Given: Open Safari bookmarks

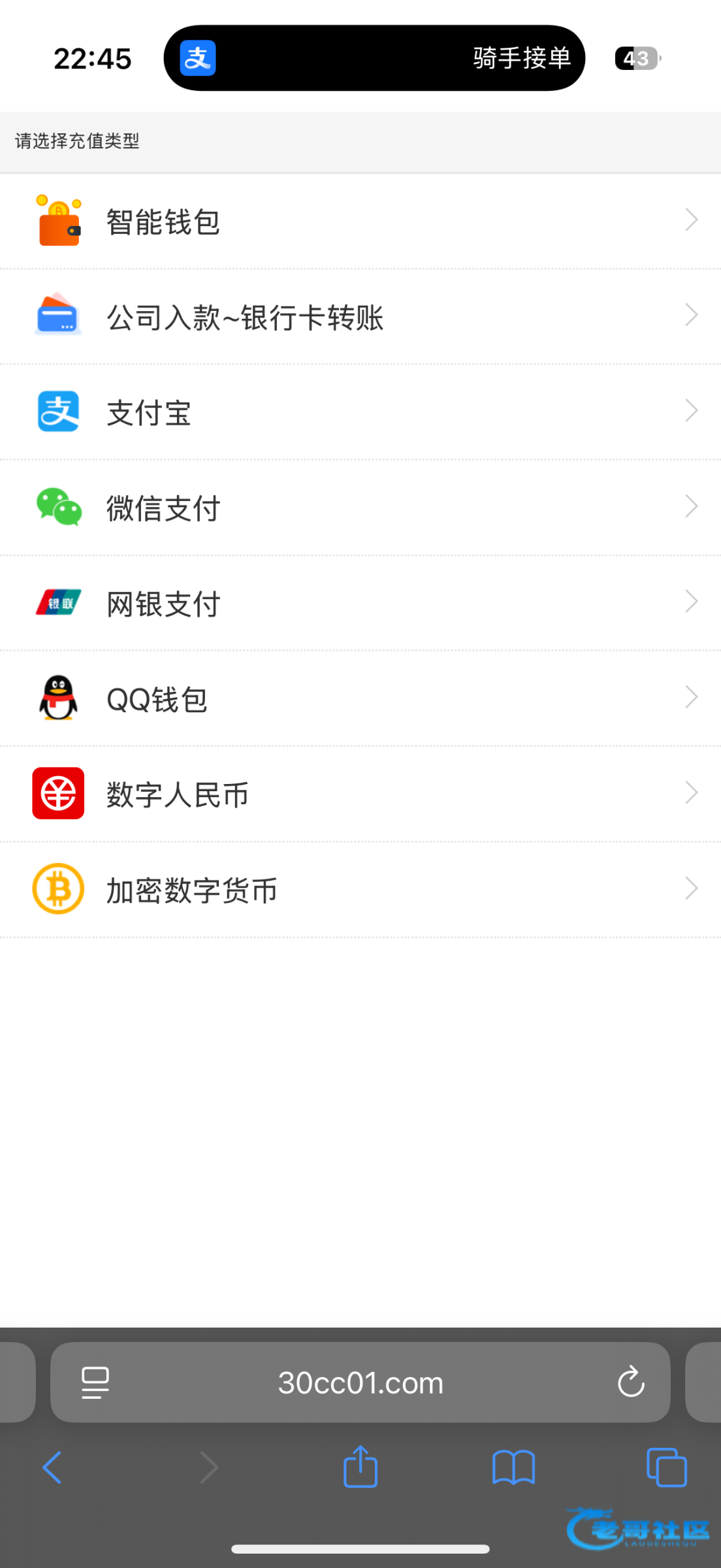Looking at the screenshot, I should pos(513,1467).
